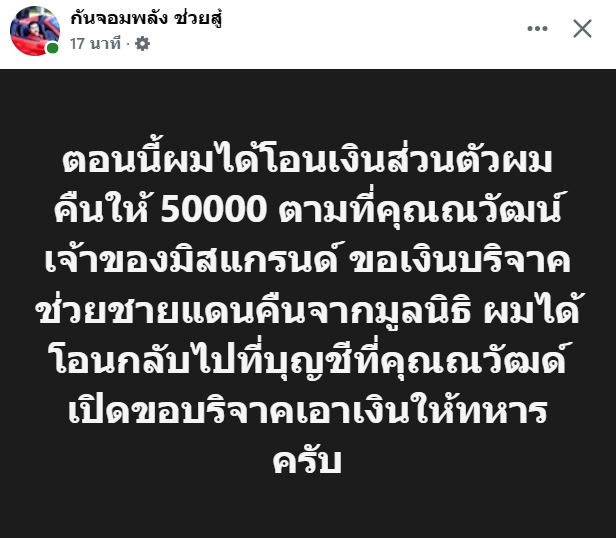Open the กันจอมพลัง ช่วยสู้ page name
The height and width of the screenshot is (538, 616).
tap(145, 18)
